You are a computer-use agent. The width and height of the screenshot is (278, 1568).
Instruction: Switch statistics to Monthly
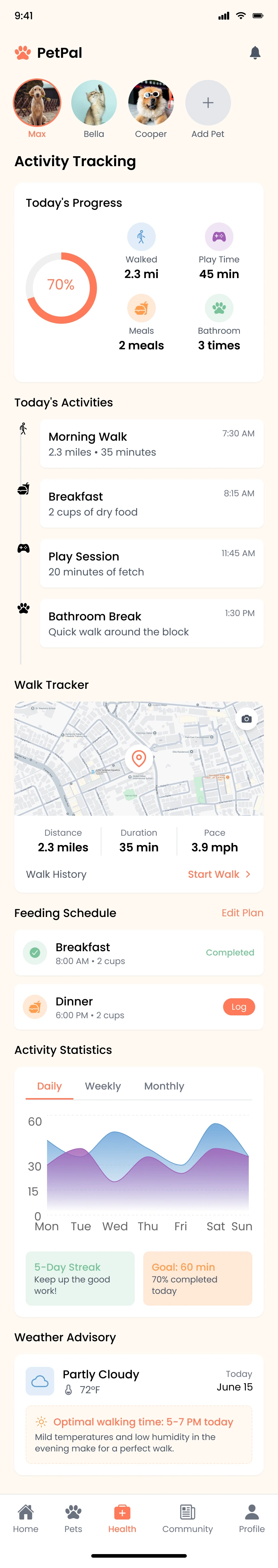click(164, 1086)
